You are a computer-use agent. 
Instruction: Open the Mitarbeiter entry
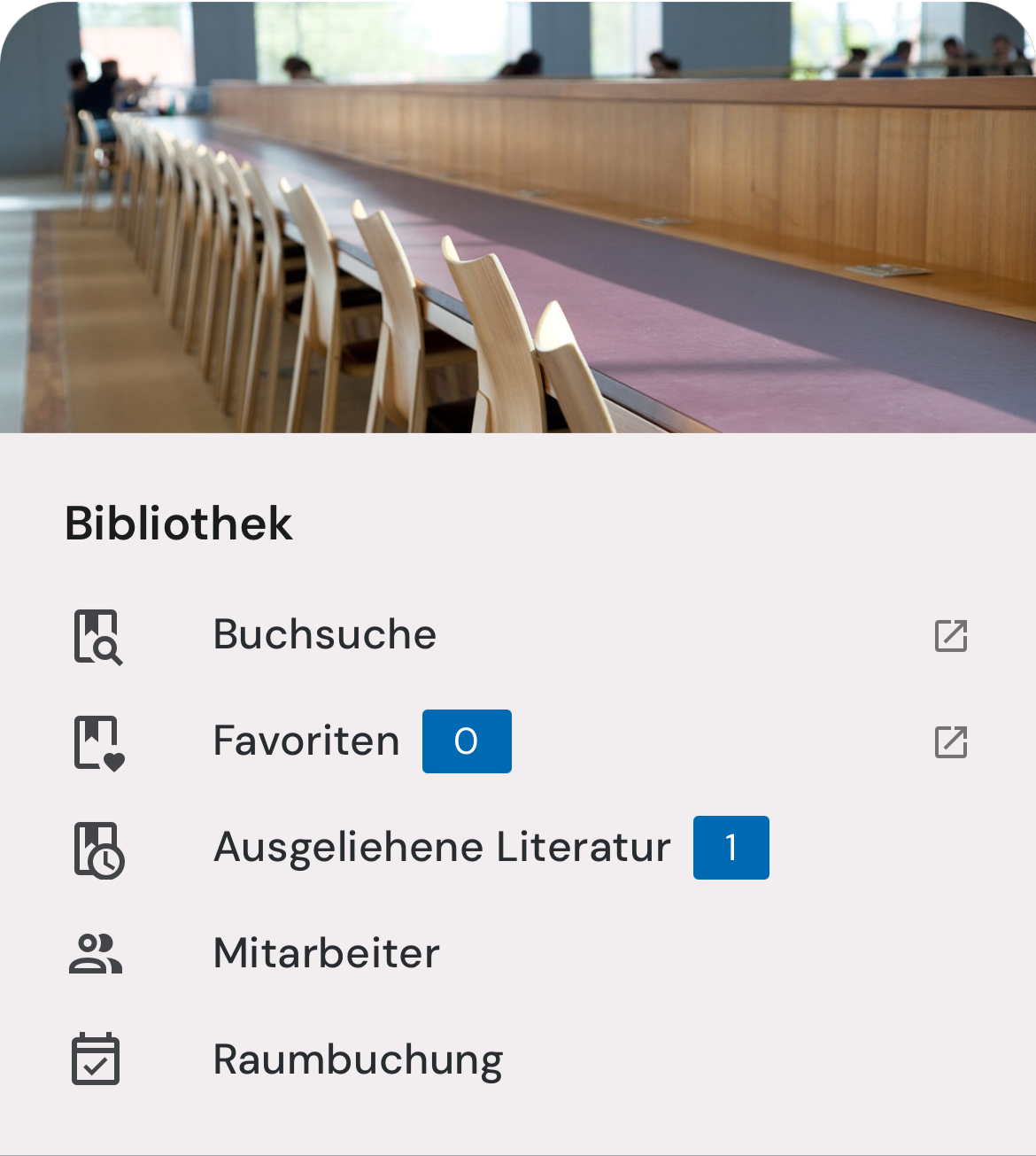pos(518,954)
